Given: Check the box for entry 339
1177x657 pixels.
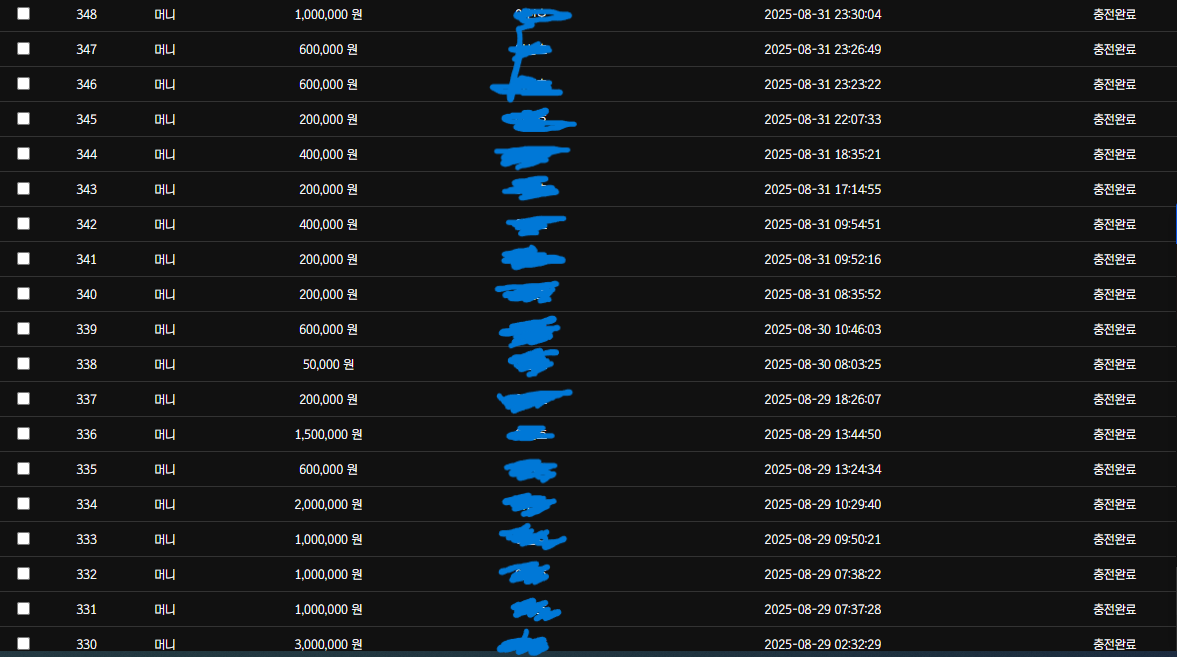Looking at the screenshot, I should tap(24, 329).
